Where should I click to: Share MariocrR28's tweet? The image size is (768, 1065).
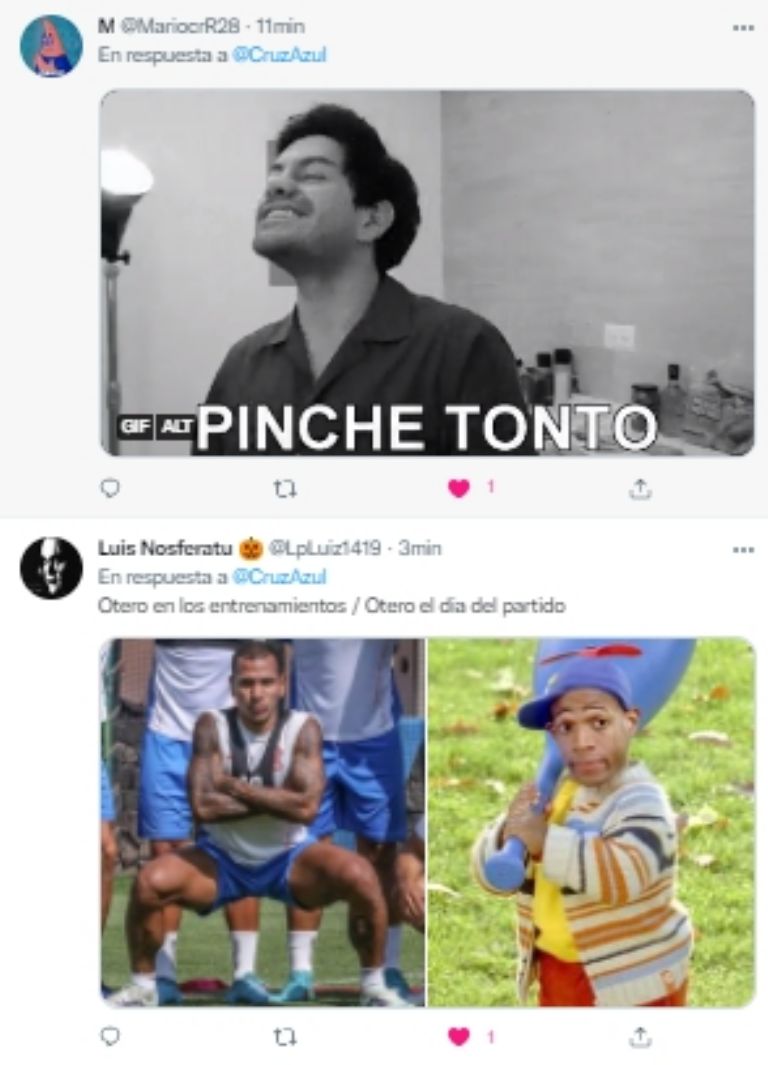tap(640, 488)
